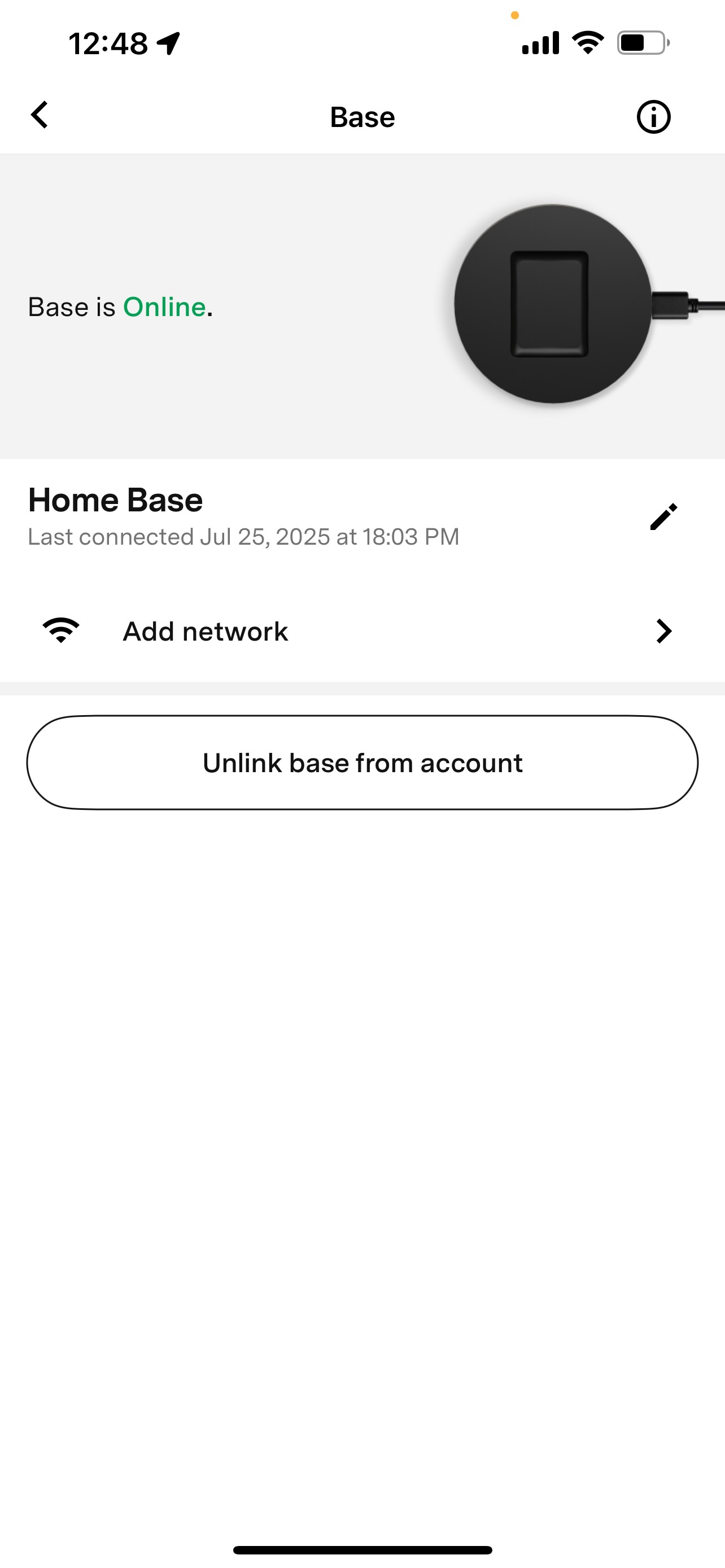725x1568 pixels.
Task: Select the Base title at the top
Action: (x=362, y=116)
